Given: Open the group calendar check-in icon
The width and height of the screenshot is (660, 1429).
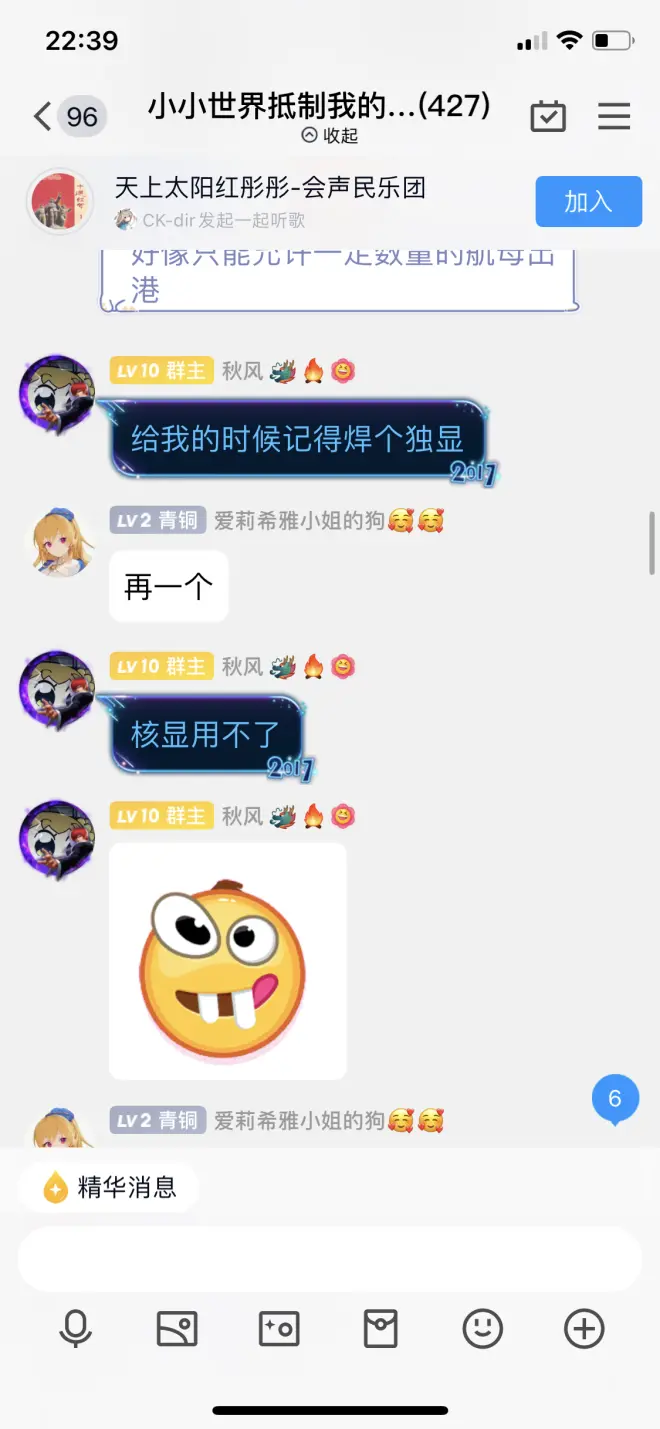Looking at the screenshot, I should coord(547,117).
